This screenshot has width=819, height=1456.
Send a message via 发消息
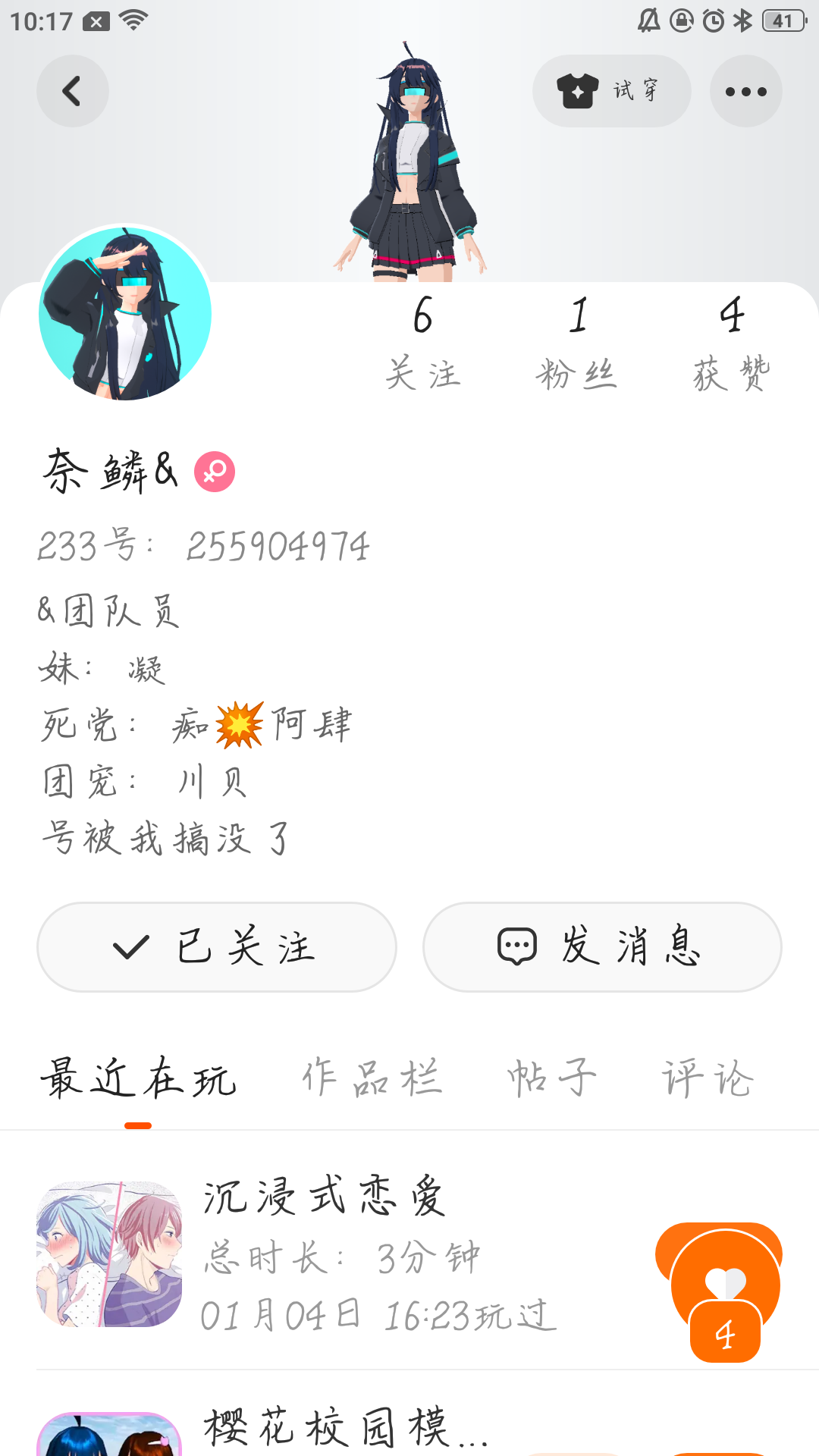602,947
